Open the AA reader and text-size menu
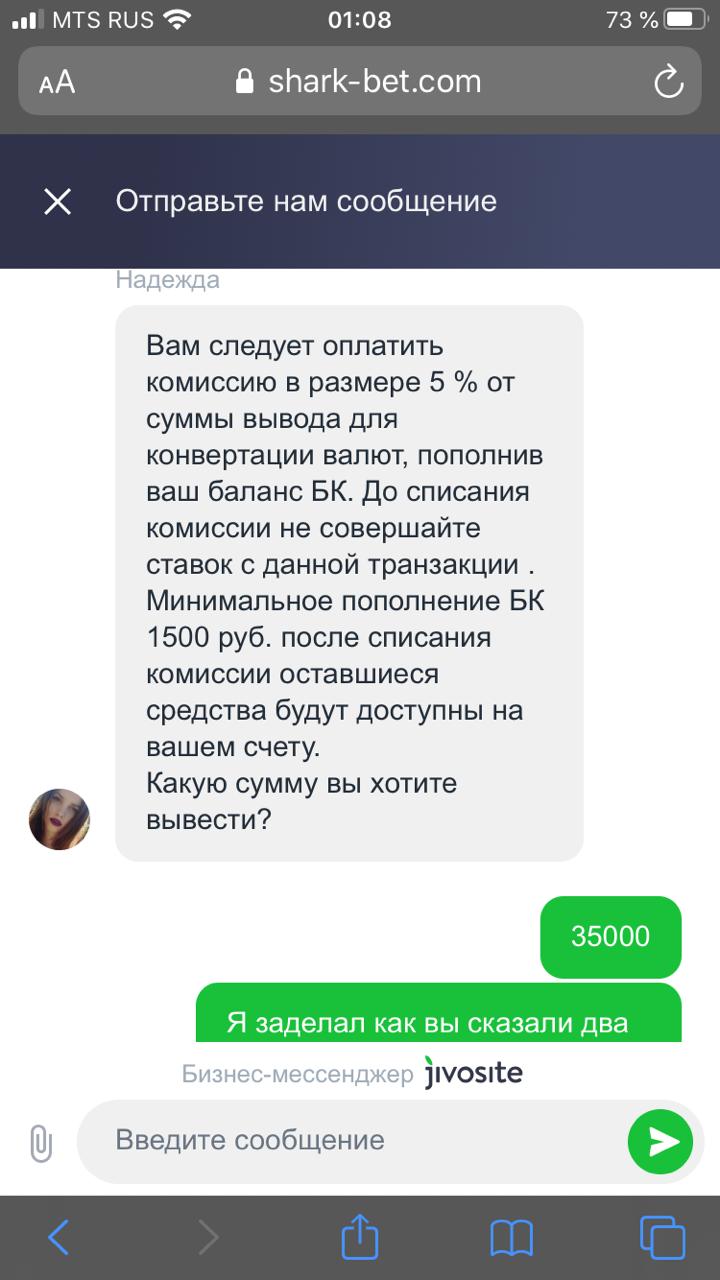 [58, 82]
